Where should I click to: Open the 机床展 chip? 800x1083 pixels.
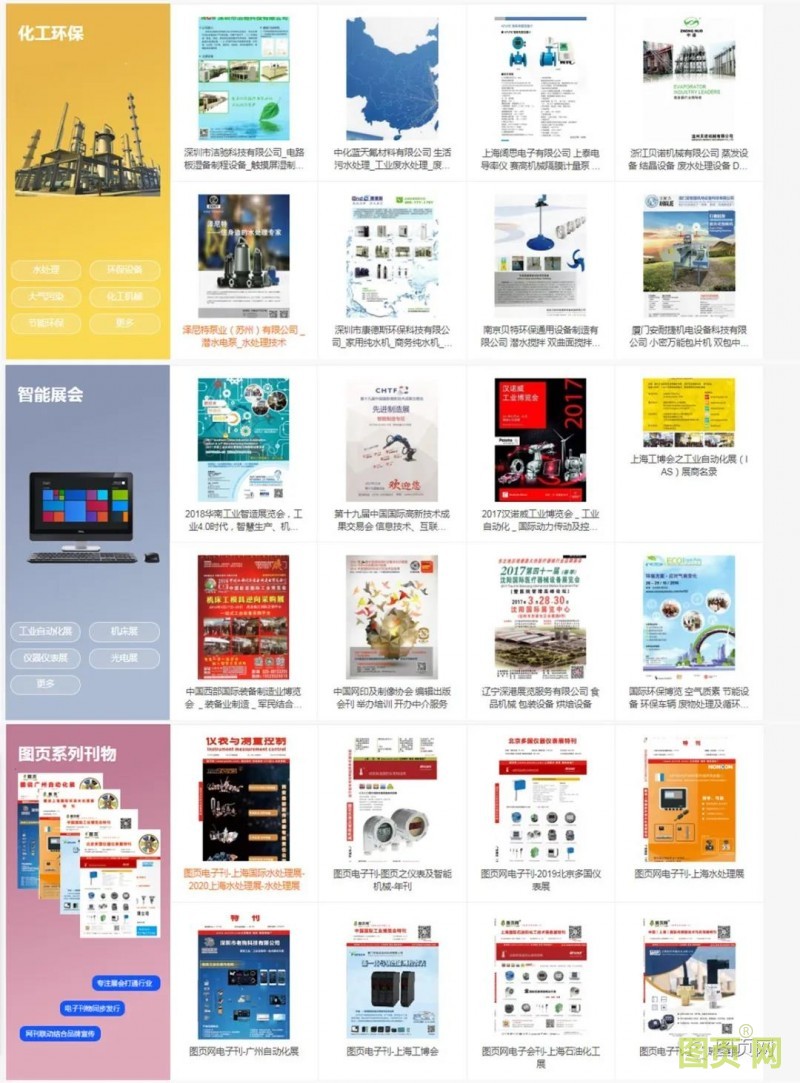124,632
